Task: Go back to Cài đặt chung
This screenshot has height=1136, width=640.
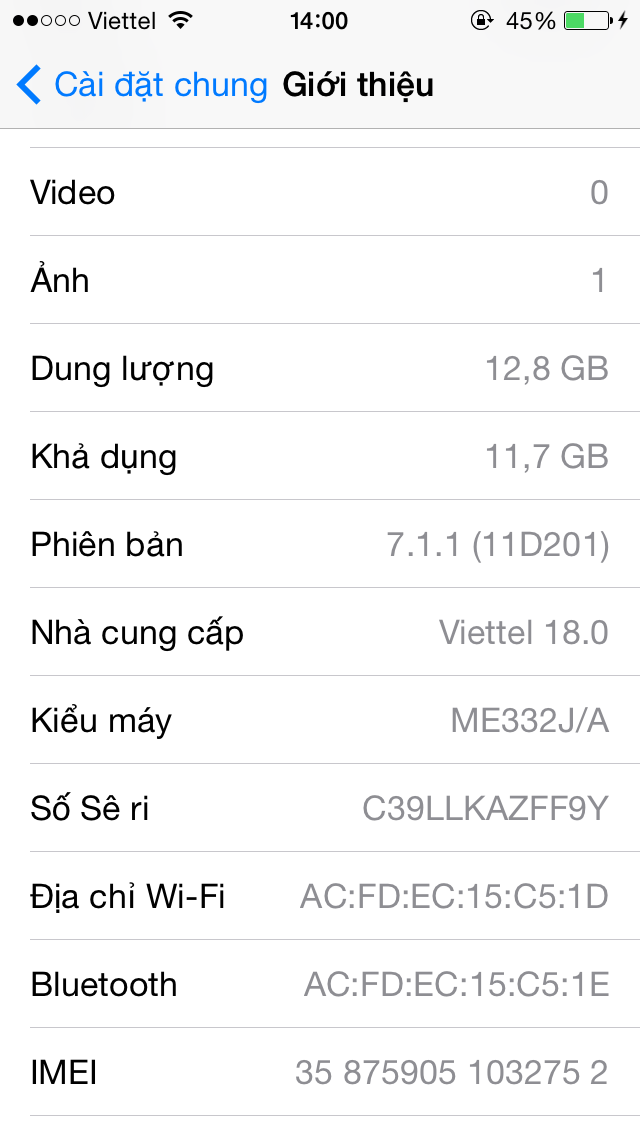Action: tap(142, 85)
